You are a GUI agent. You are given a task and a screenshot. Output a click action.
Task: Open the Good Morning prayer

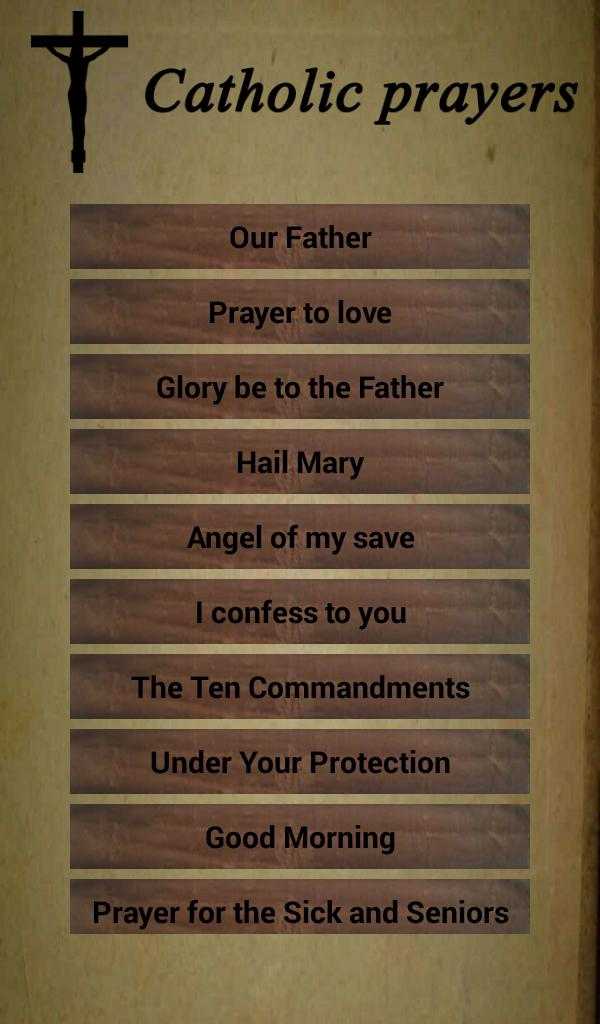pos(300,837)
